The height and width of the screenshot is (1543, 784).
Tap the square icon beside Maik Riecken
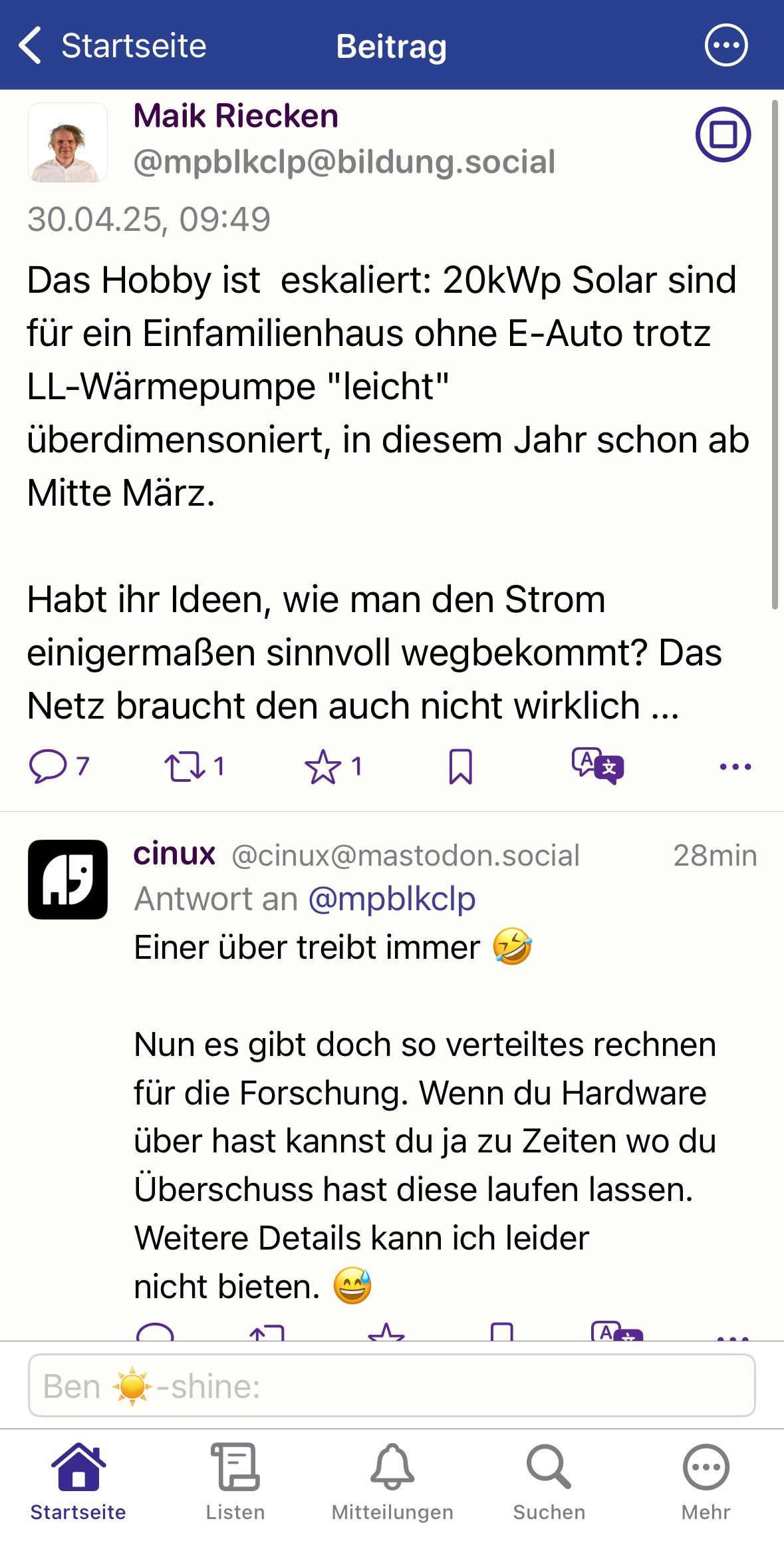(x=723, y=134)
